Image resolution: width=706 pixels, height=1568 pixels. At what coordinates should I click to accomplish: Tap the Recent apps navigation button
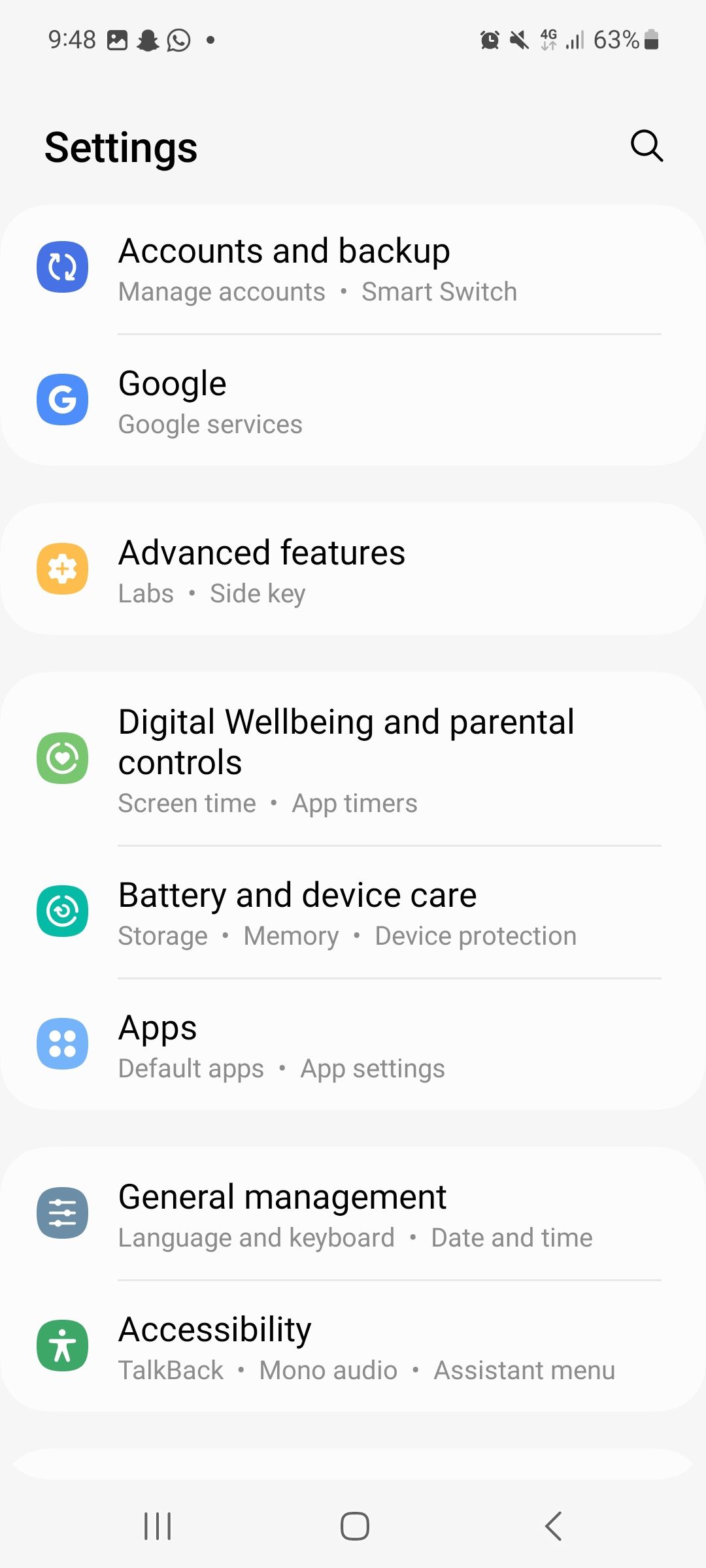click(157, 1526)
